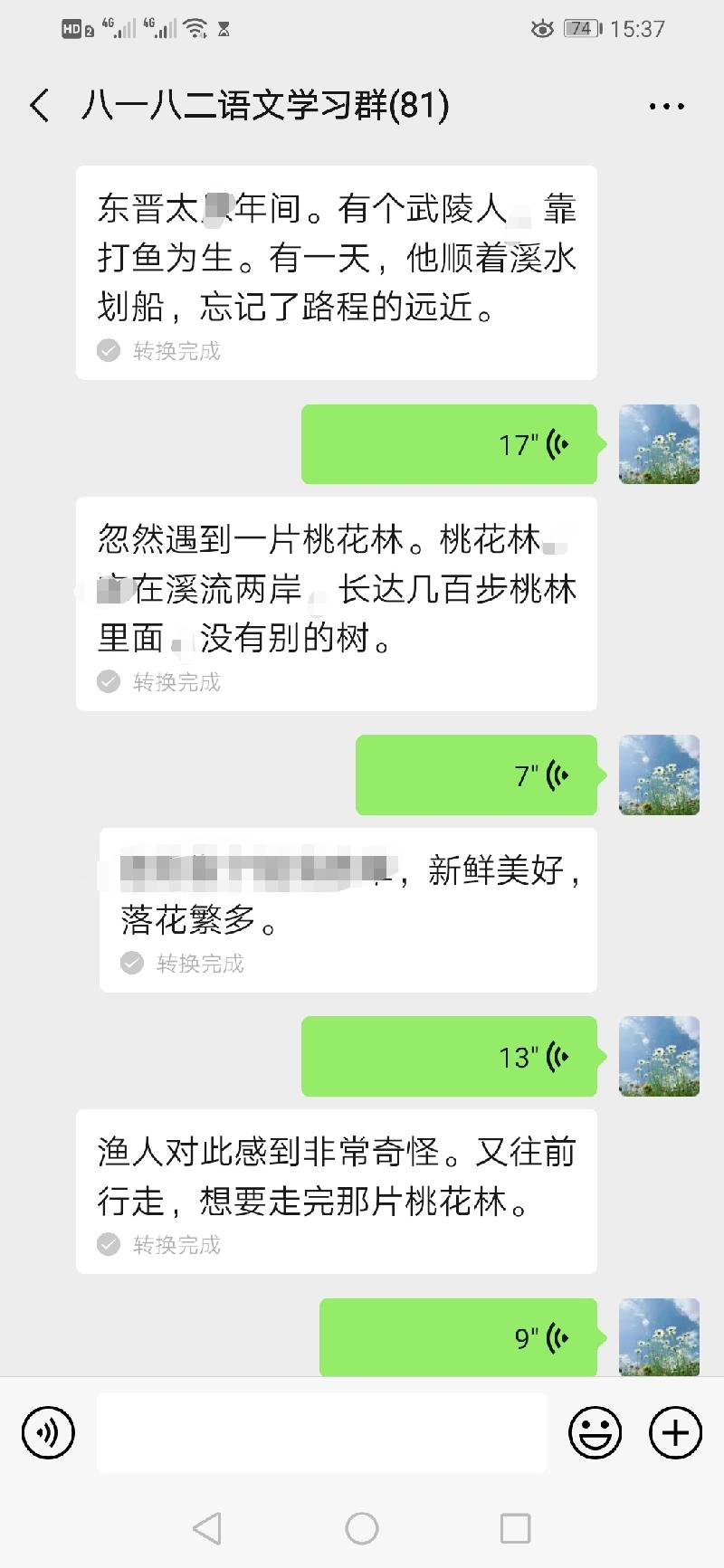The height and width of the screenshot is (1568, 724).
Task: Play the 7-second voice message
Action: coord(476,775)
